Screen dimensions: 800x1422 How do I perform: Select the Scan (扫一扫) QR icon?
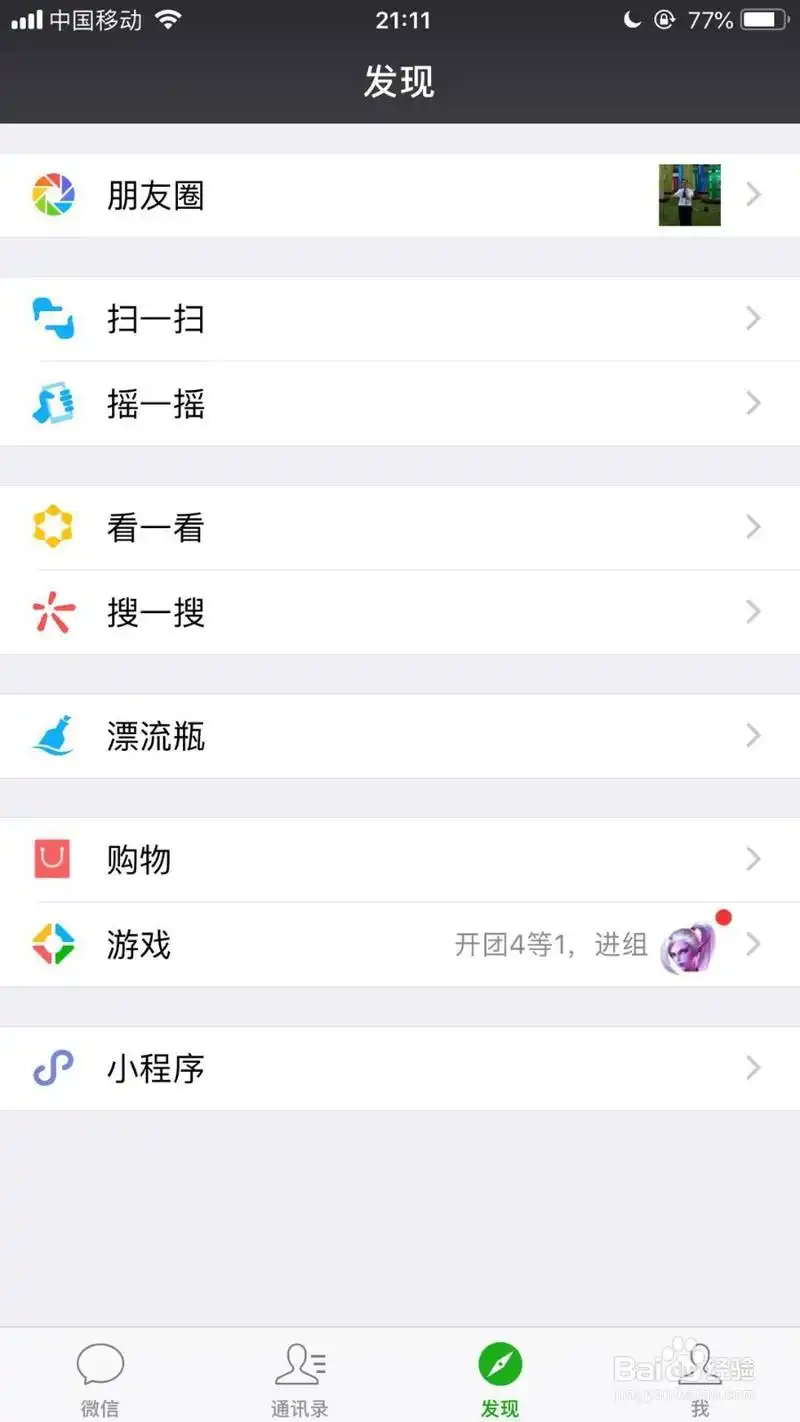(54, 319)
